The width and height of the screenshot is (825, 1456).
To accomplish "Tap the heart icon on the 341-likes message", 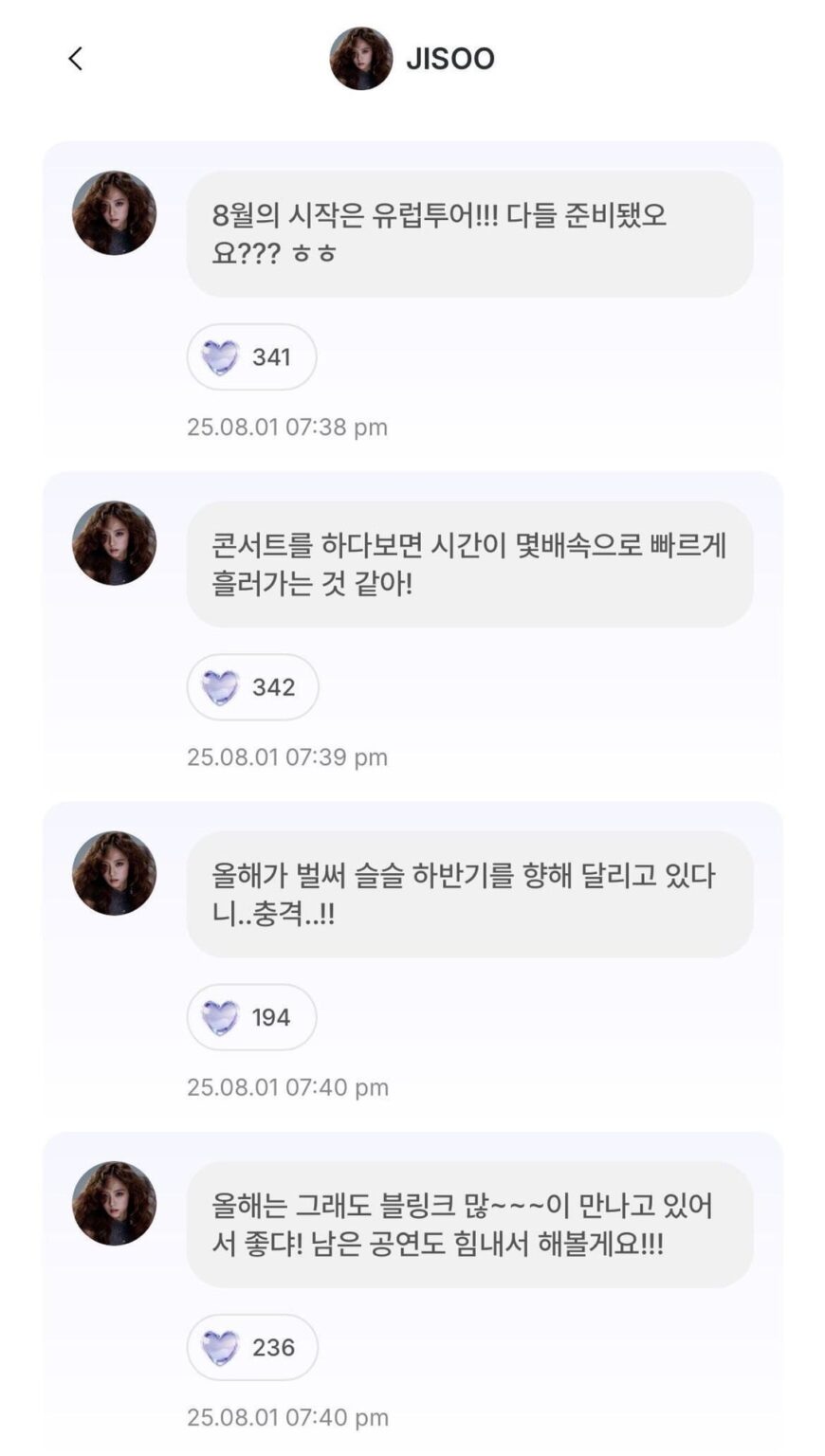I will 220,356.
